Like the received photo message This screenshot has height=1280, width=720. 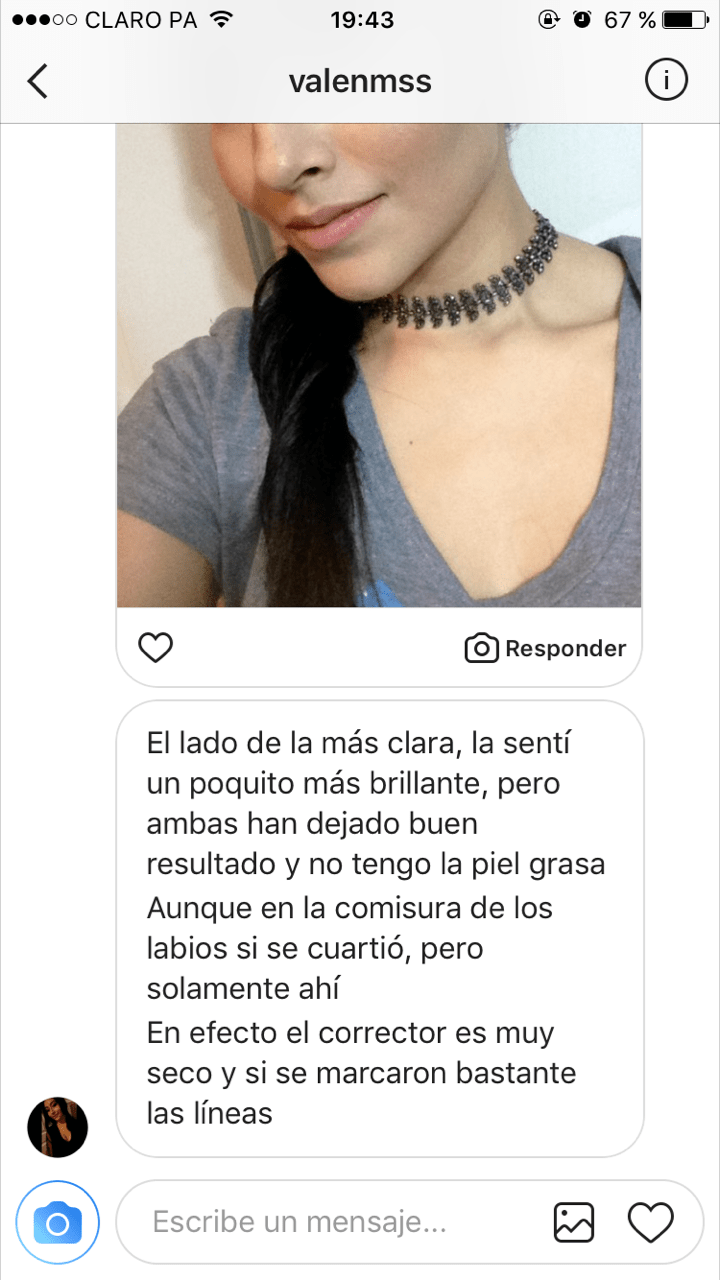(x=155, y=648)
